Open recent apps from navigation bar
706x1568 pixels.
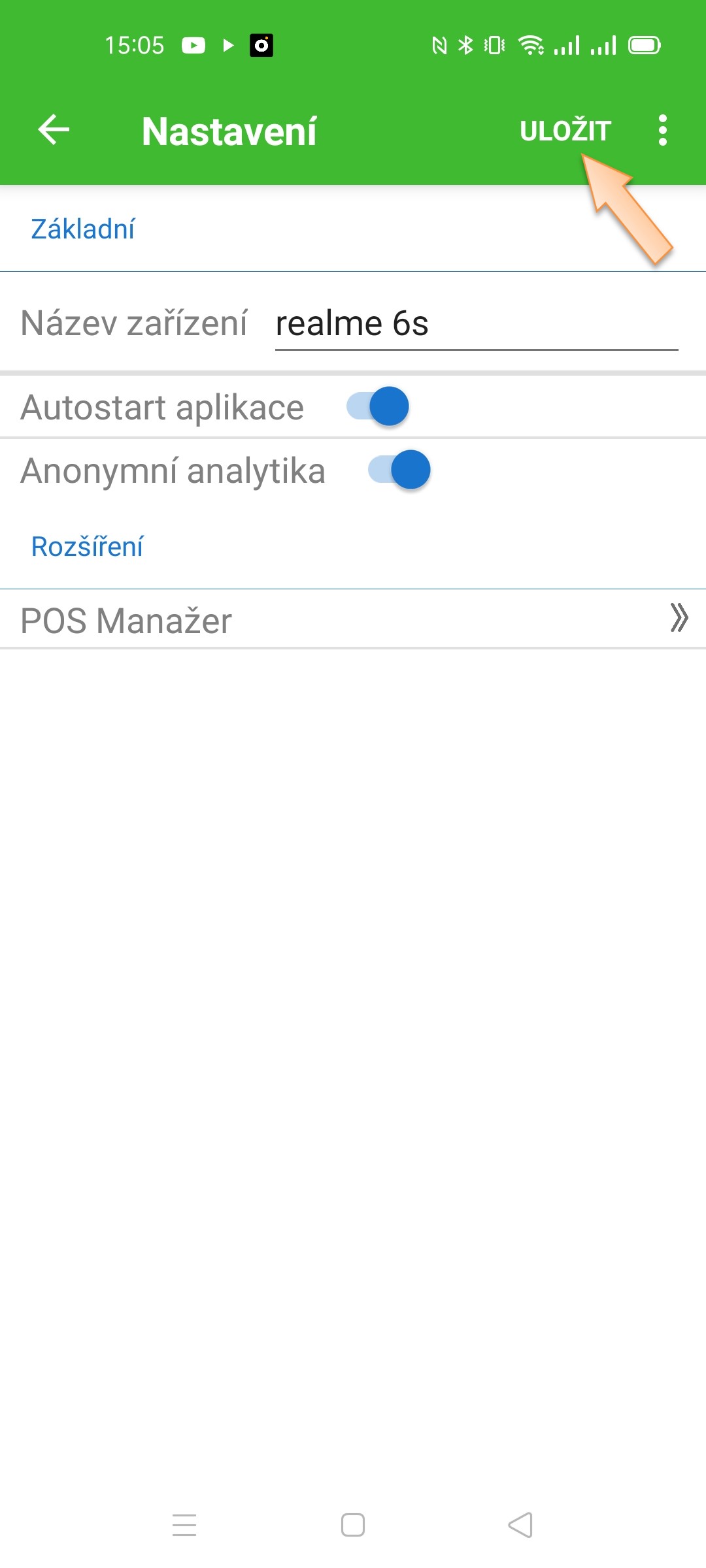184,1525
